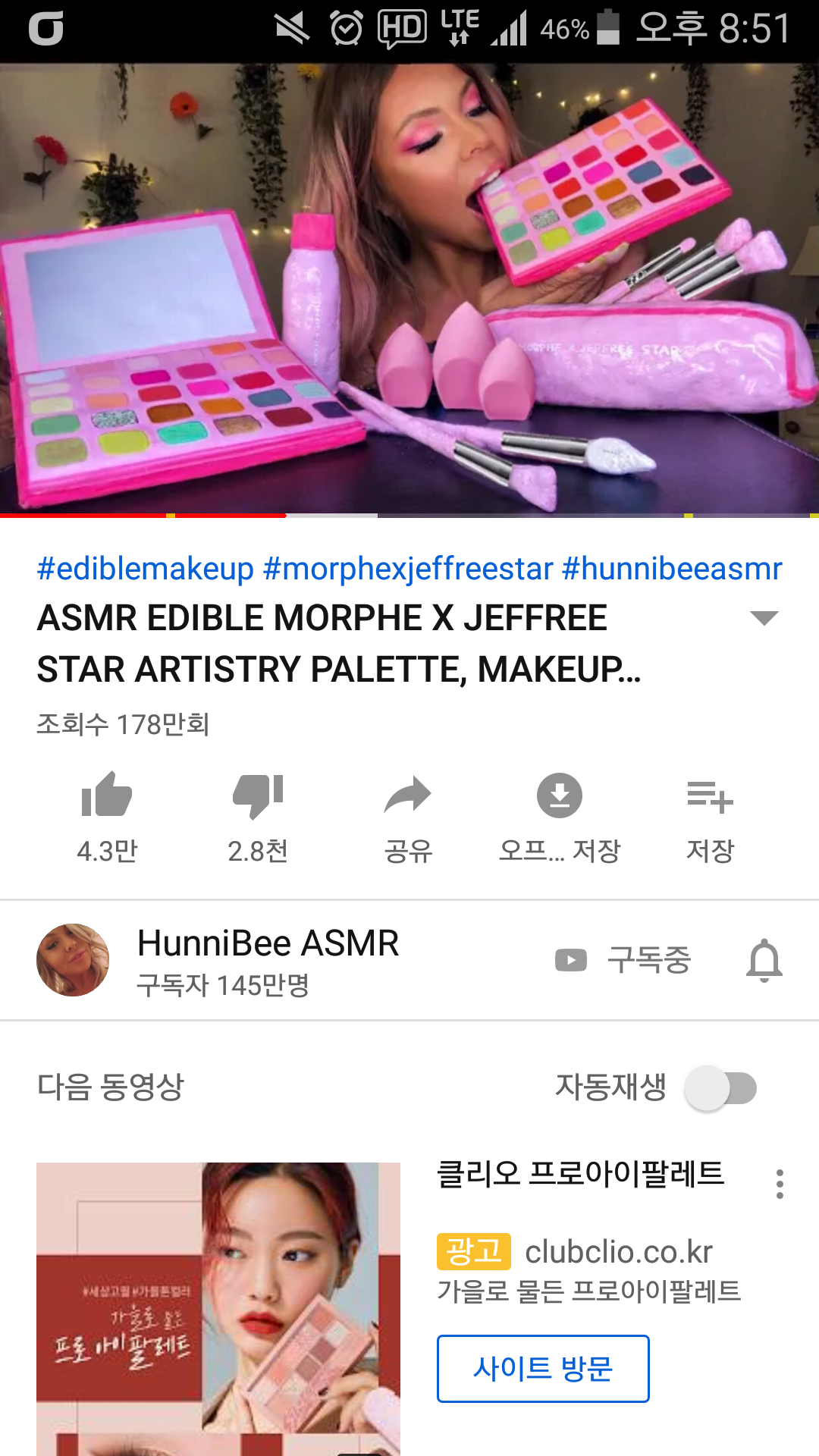Turn on the 자동재생 autoplay switch
819x1456 pixels.
click(720, 1088)
